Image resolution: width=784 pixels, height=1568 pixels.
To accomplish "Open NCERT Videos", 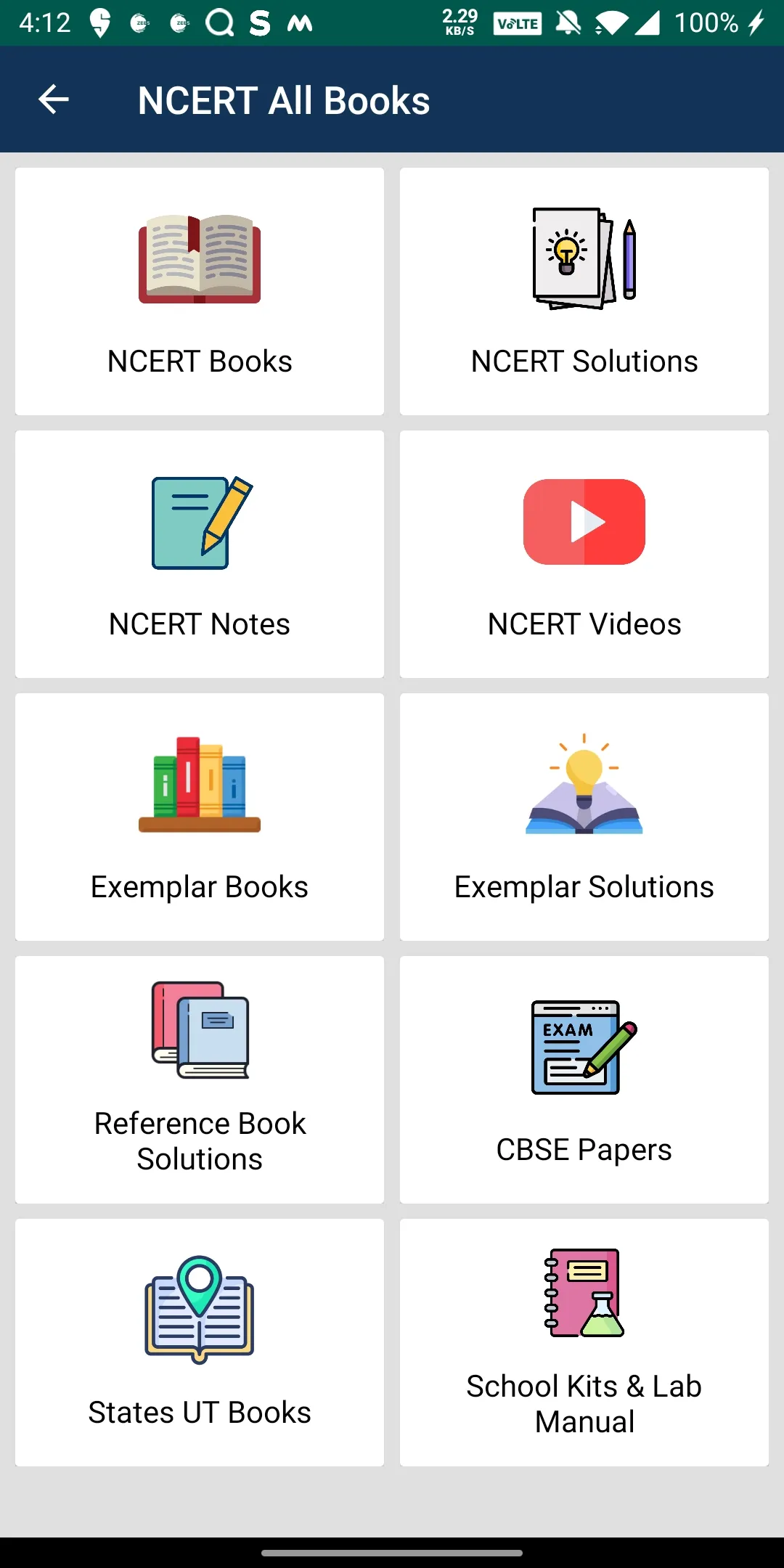I will coord(584,555).
